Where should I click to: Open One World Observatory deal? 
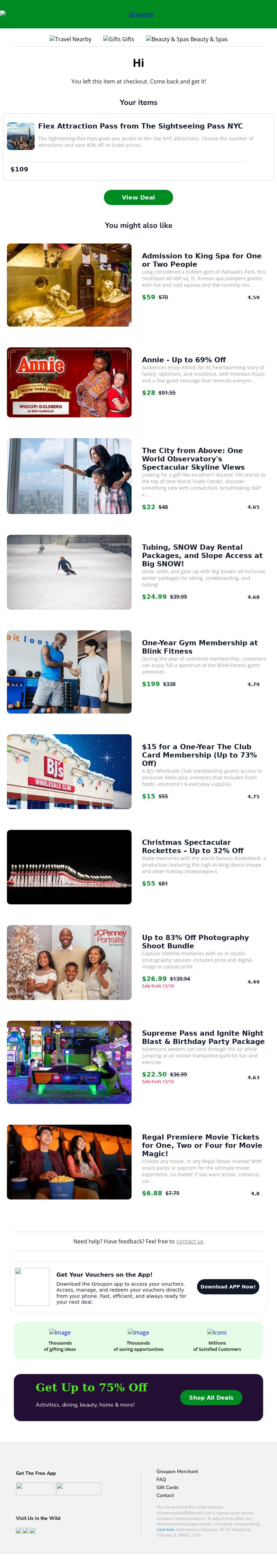[x=193, y=459]
